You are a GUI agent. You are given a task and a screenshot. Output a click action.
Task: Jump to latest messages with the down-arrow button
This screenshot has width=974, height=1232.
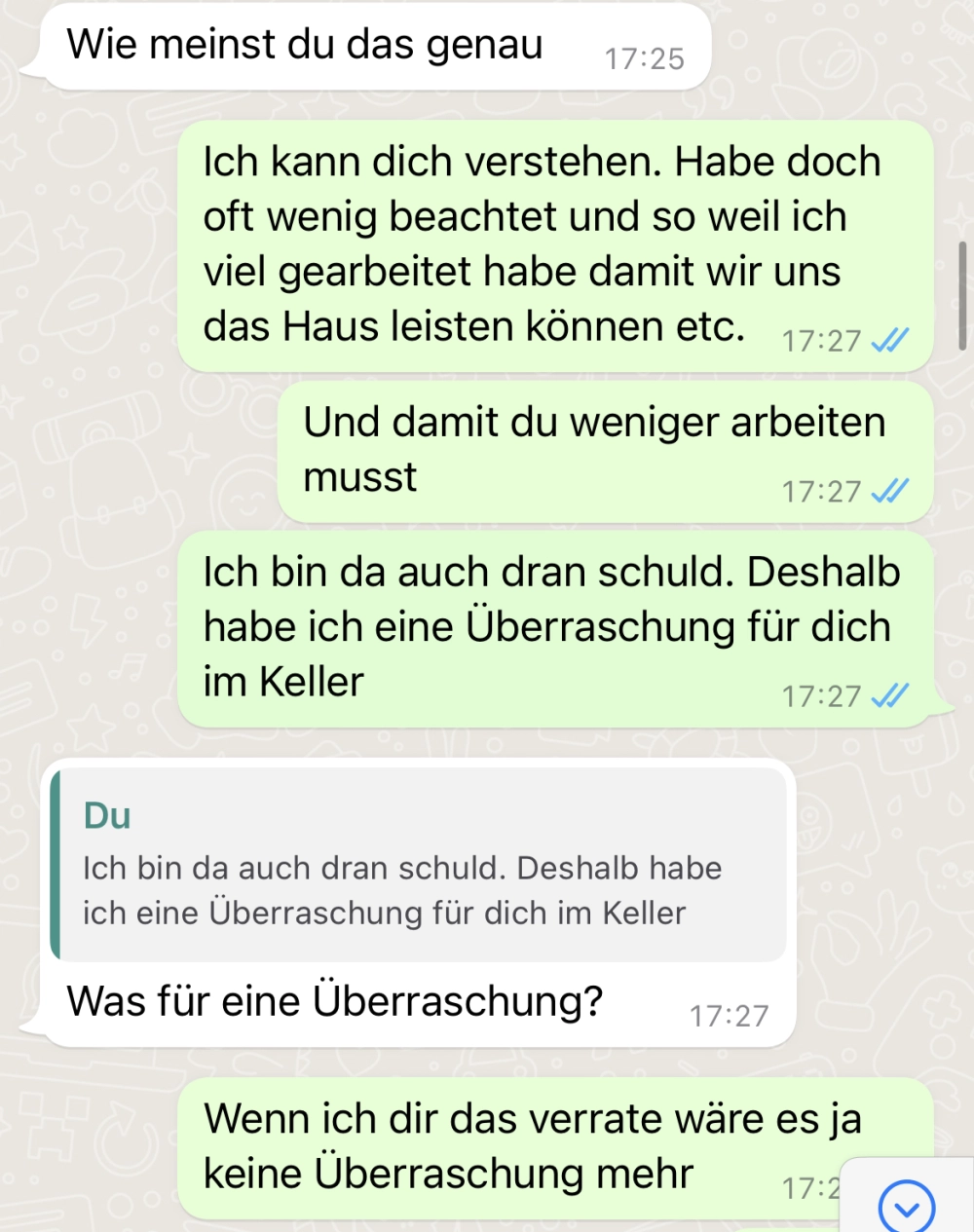(x=907, y=1206)
